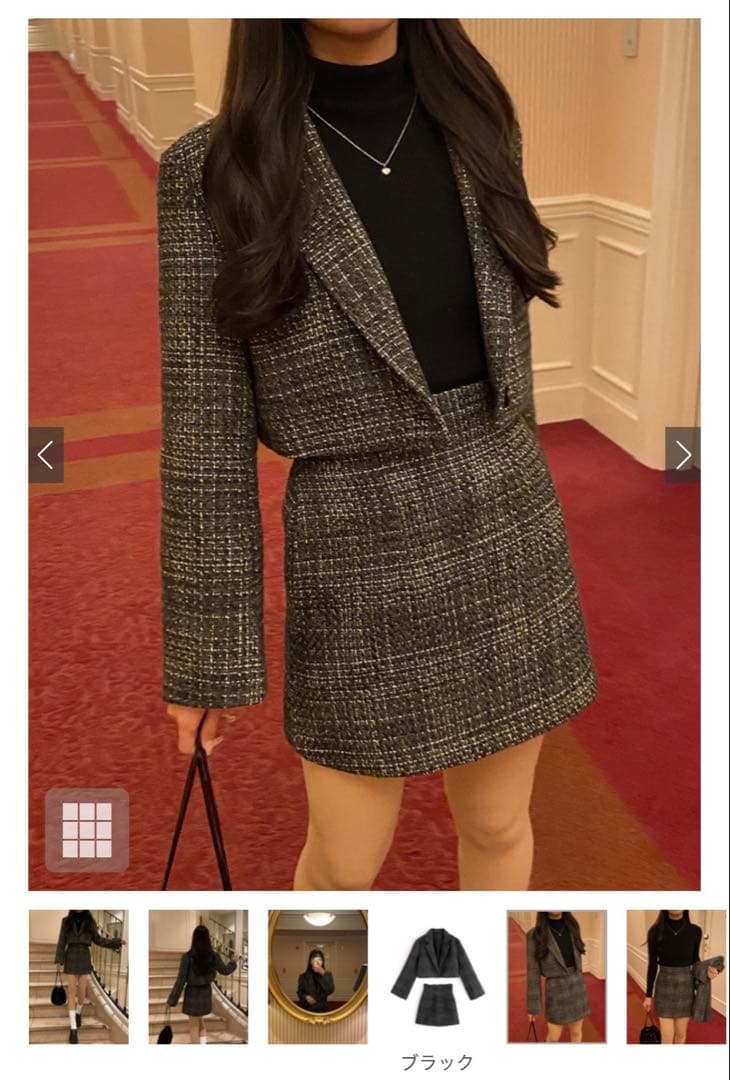Image resolution: width=730 pixels, height=1080 pixels.
Task: Select the thumbnail with jacket held in hand
Action: click(x=676, y=977)
